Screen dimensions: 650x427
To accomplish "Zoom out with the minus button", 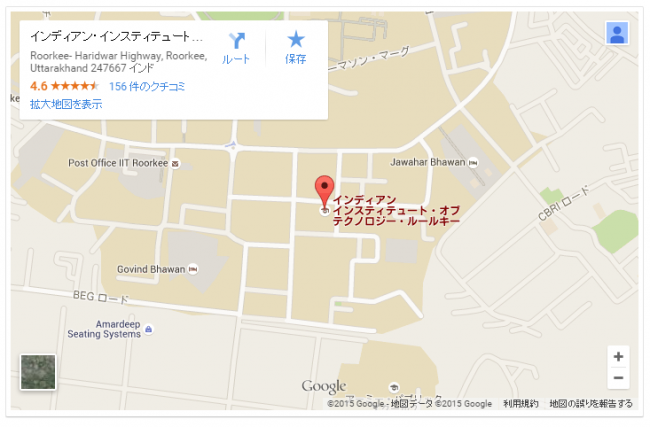I will (618, 378).
